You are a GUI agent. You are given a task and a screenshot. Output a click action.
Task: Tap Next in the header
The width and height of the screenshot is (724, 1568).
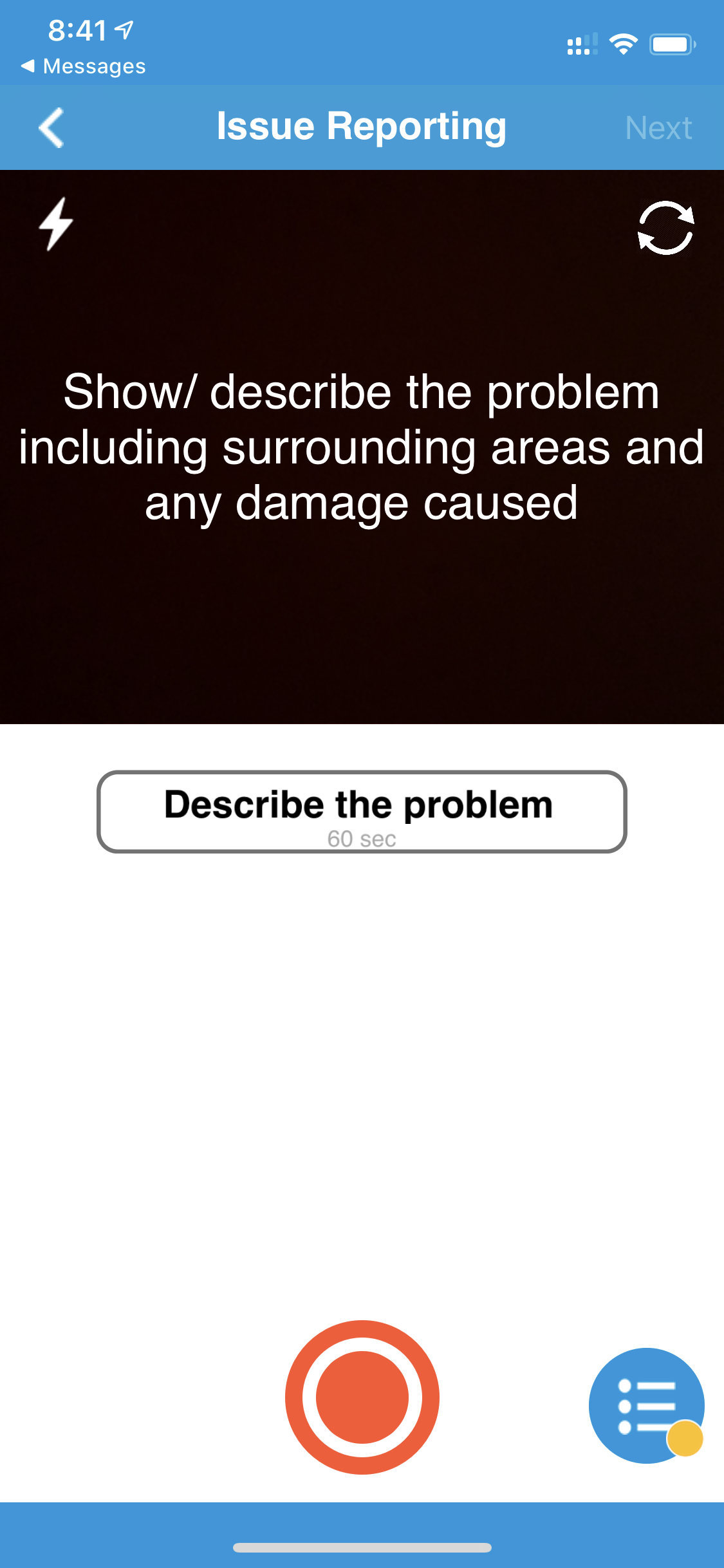pyautogui.click(x=658, y=127)
